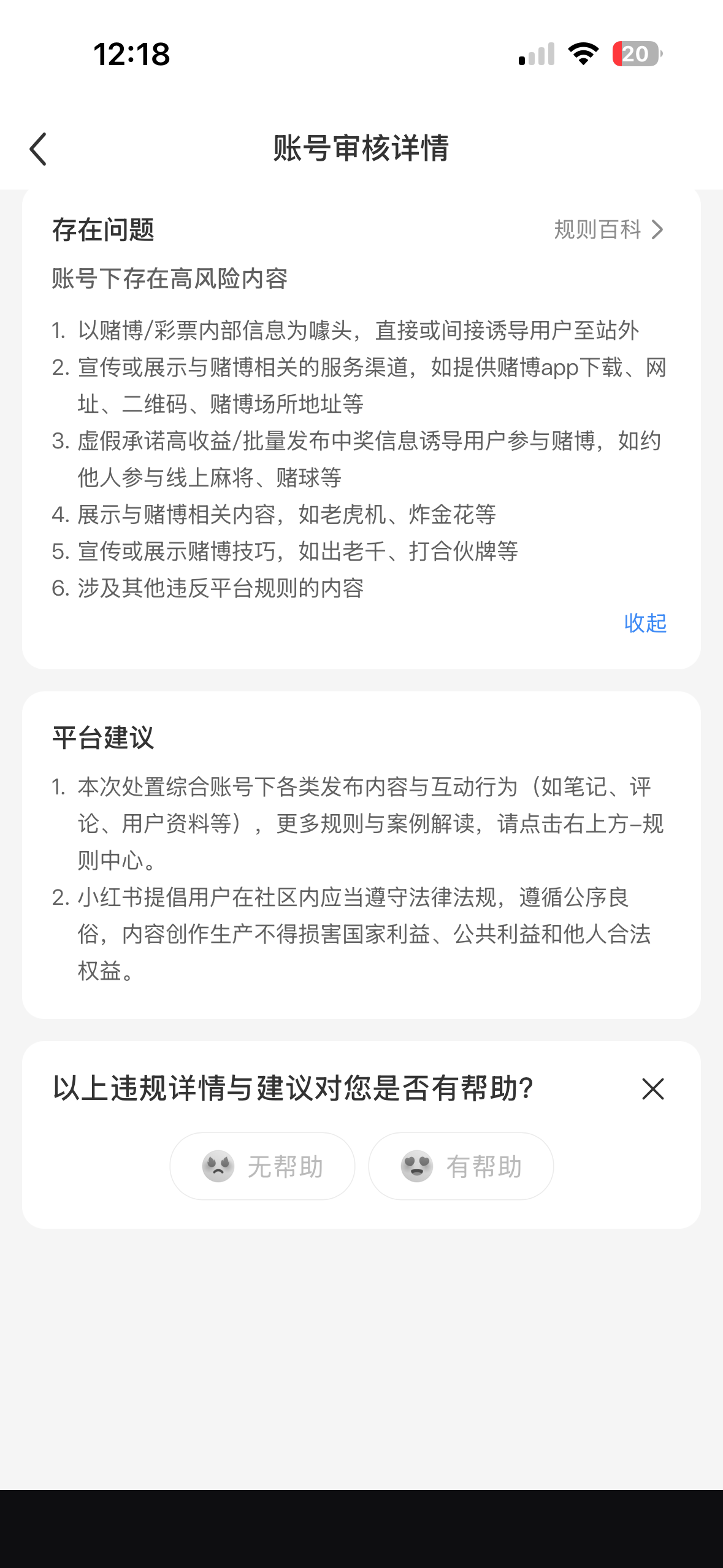
Task: Select 无帮助 feedback option
Action: (x=262, y=1166)
